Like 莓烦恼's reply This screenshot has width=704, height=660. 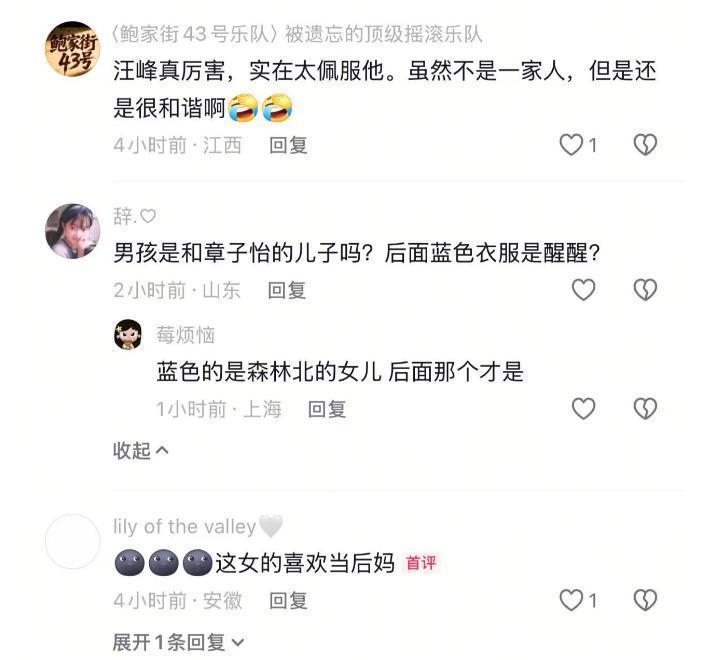click(x=583, y=408)
